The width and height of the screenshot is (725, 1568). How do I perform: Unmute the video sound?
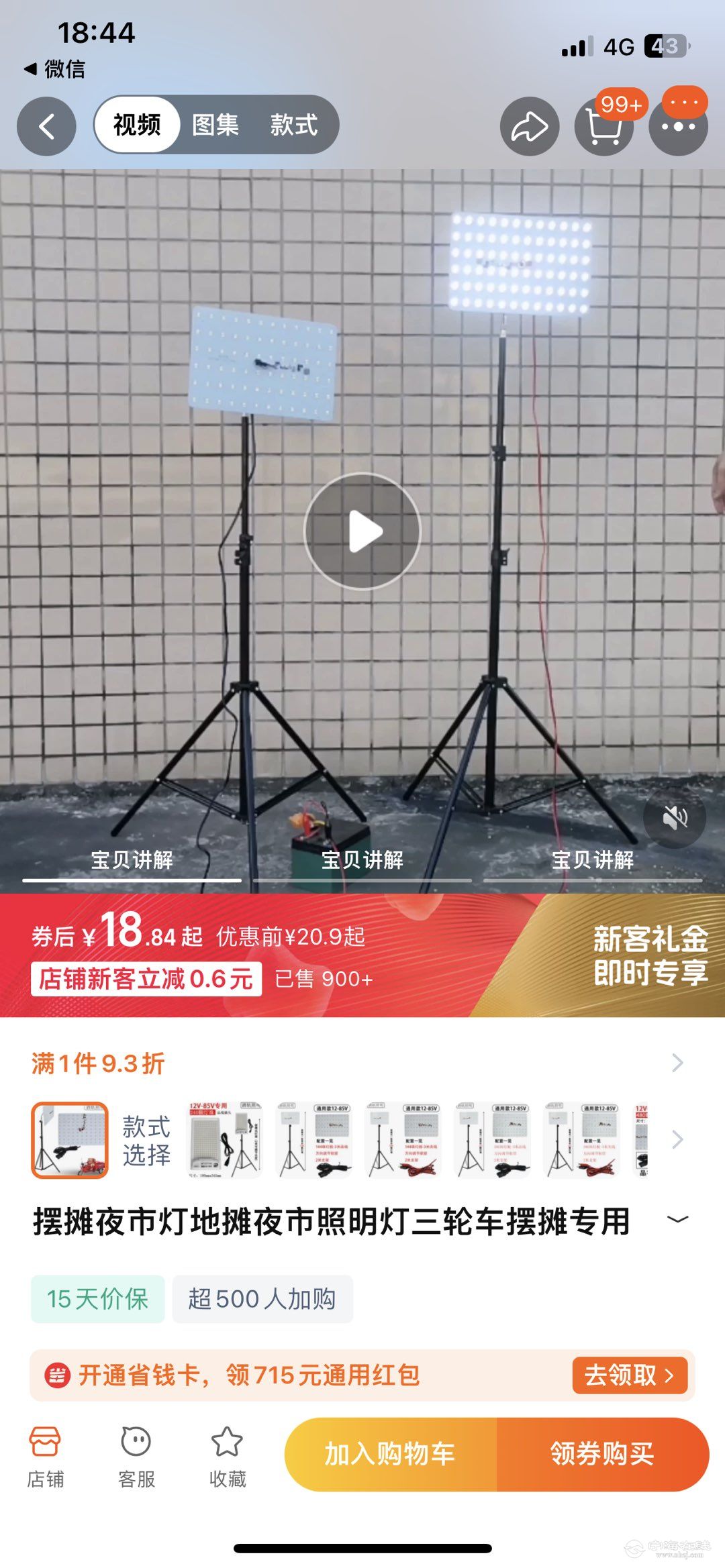tap(674, 817)
